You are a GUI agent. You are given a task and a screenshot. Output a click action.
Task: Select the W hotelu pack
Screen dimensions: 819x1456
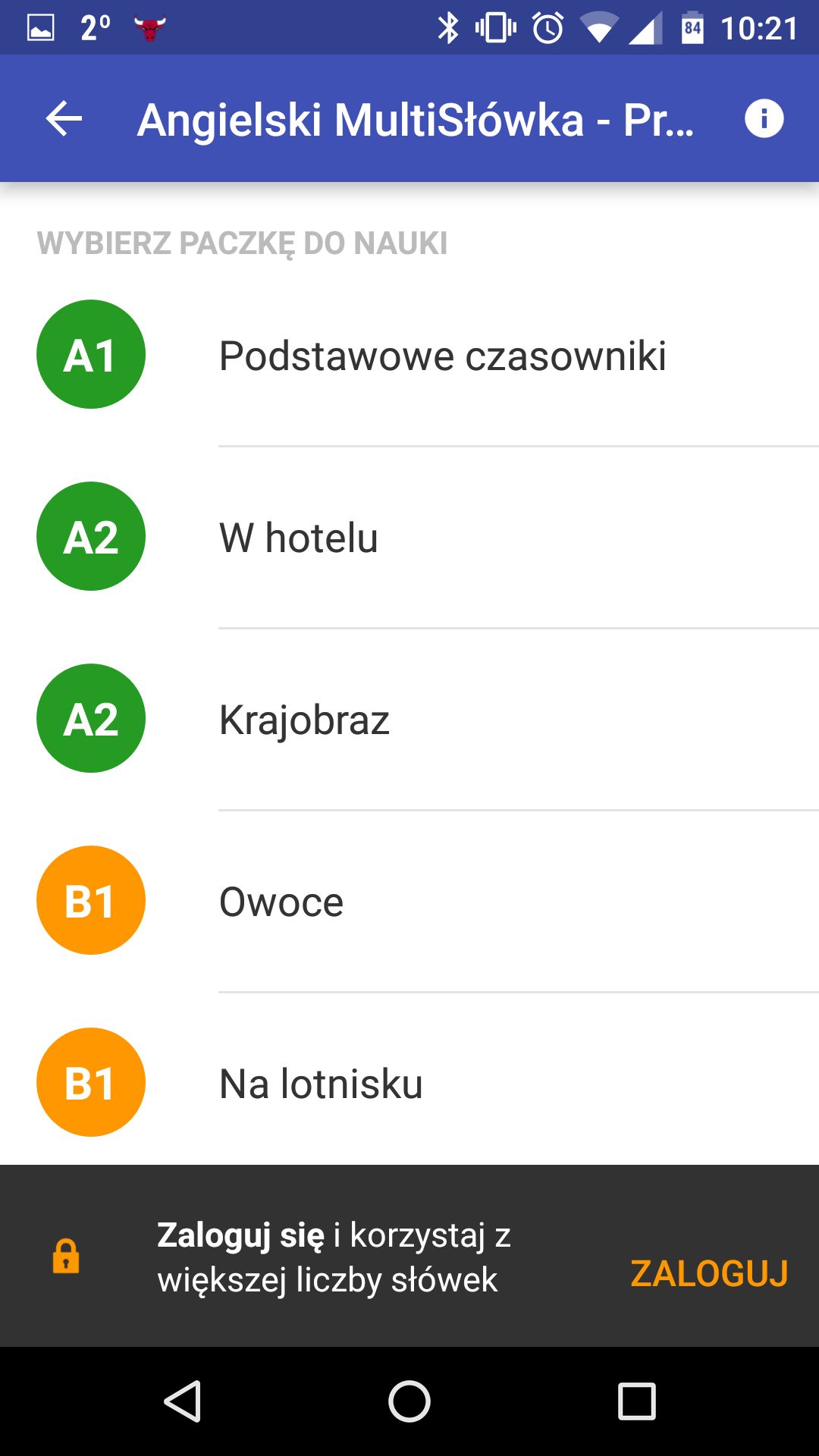point(409,537)
